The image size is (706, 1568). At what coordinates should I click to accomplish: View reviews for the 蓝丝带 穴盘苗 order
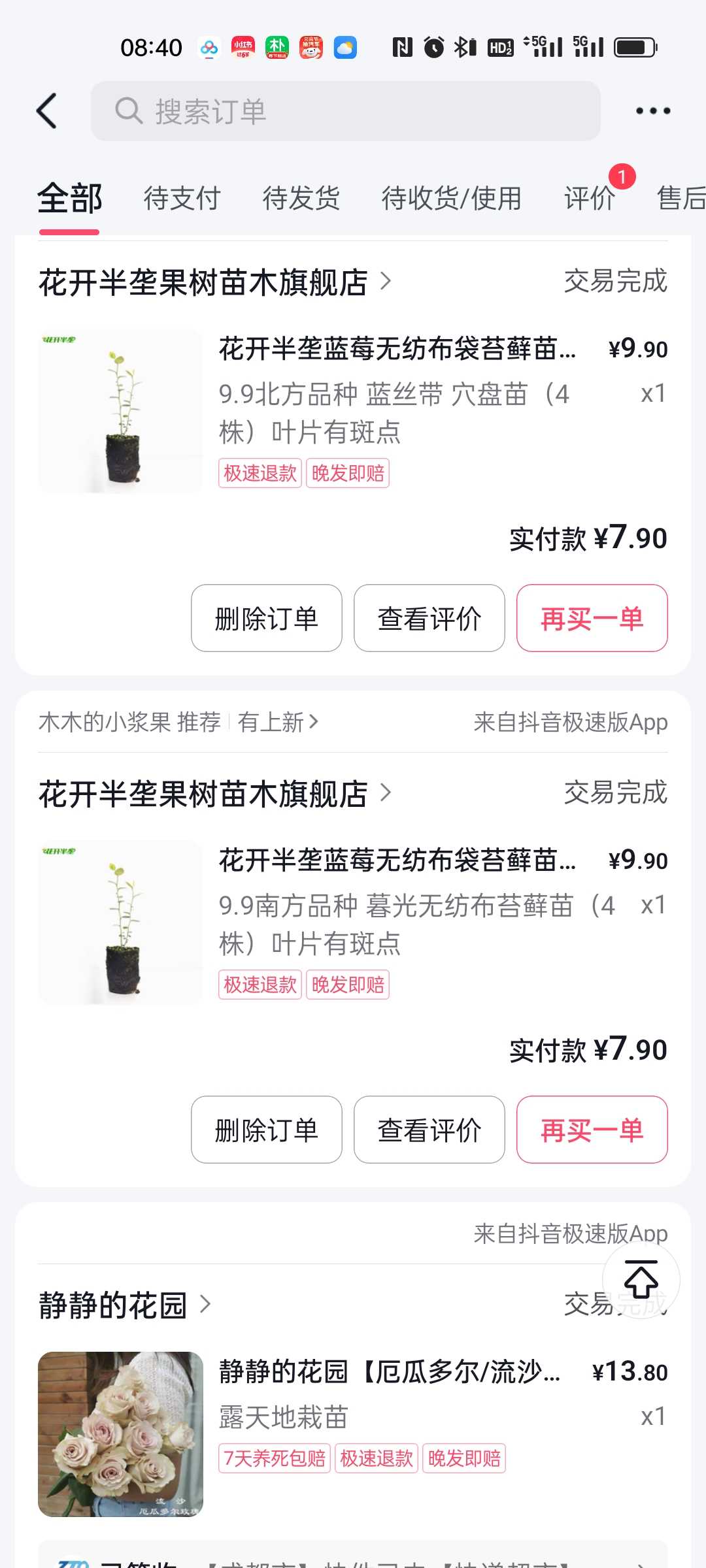[x=429, y=618]
